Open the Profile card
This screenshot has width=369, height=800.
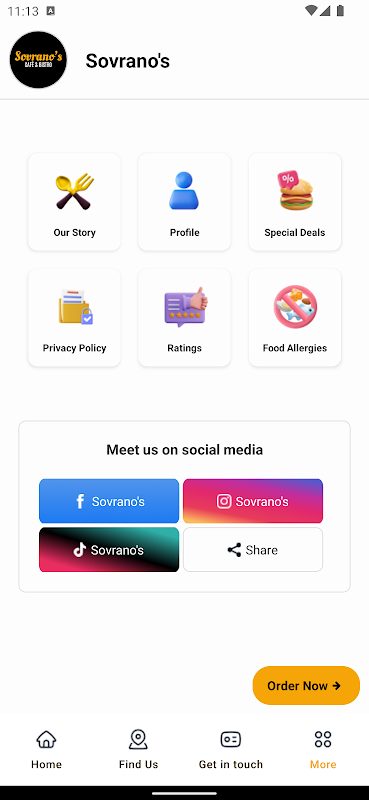[x=184, y=202]
